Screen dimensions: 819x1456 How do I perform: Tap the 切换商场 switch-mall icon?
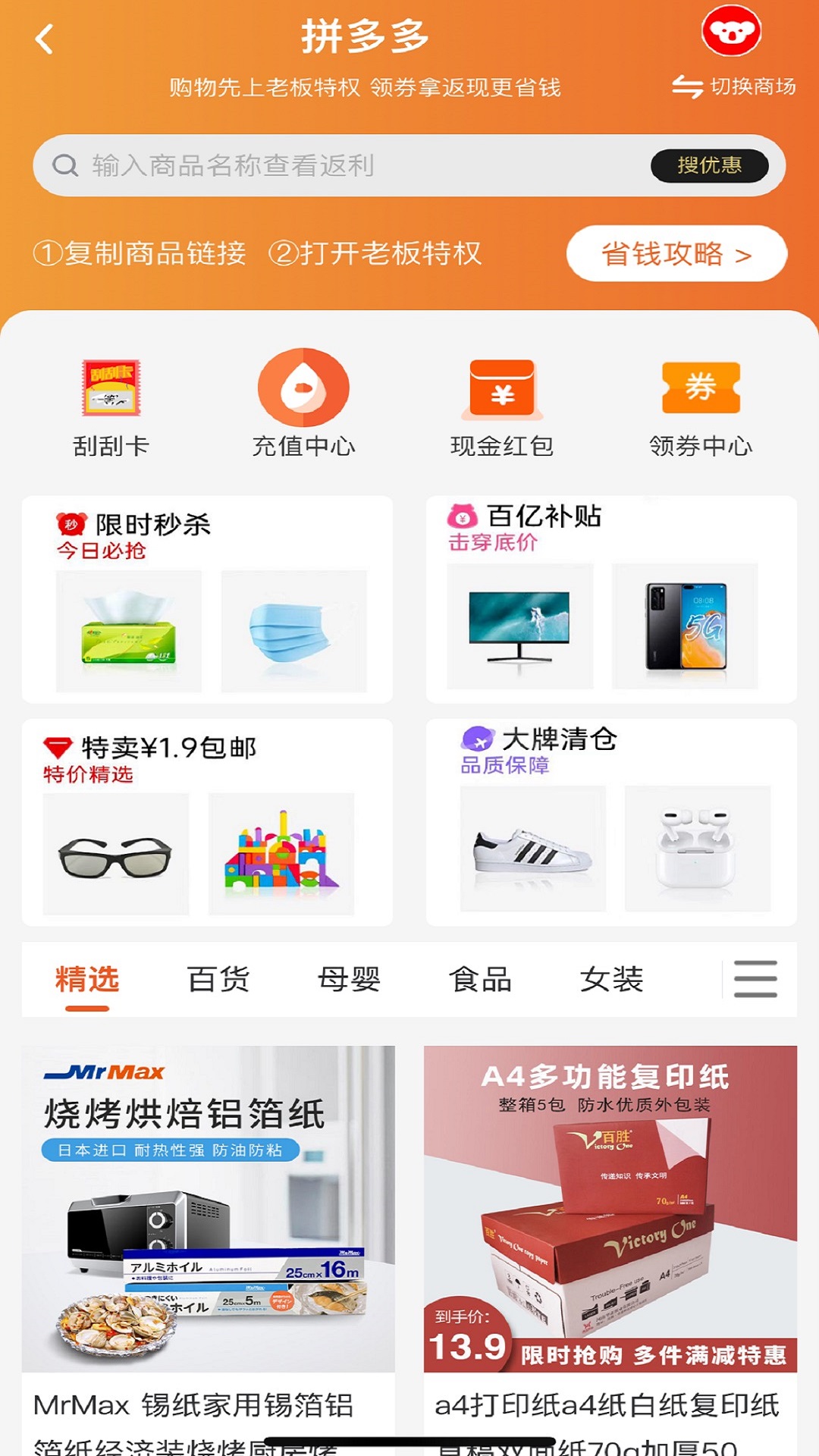click(x=687, y=87)
